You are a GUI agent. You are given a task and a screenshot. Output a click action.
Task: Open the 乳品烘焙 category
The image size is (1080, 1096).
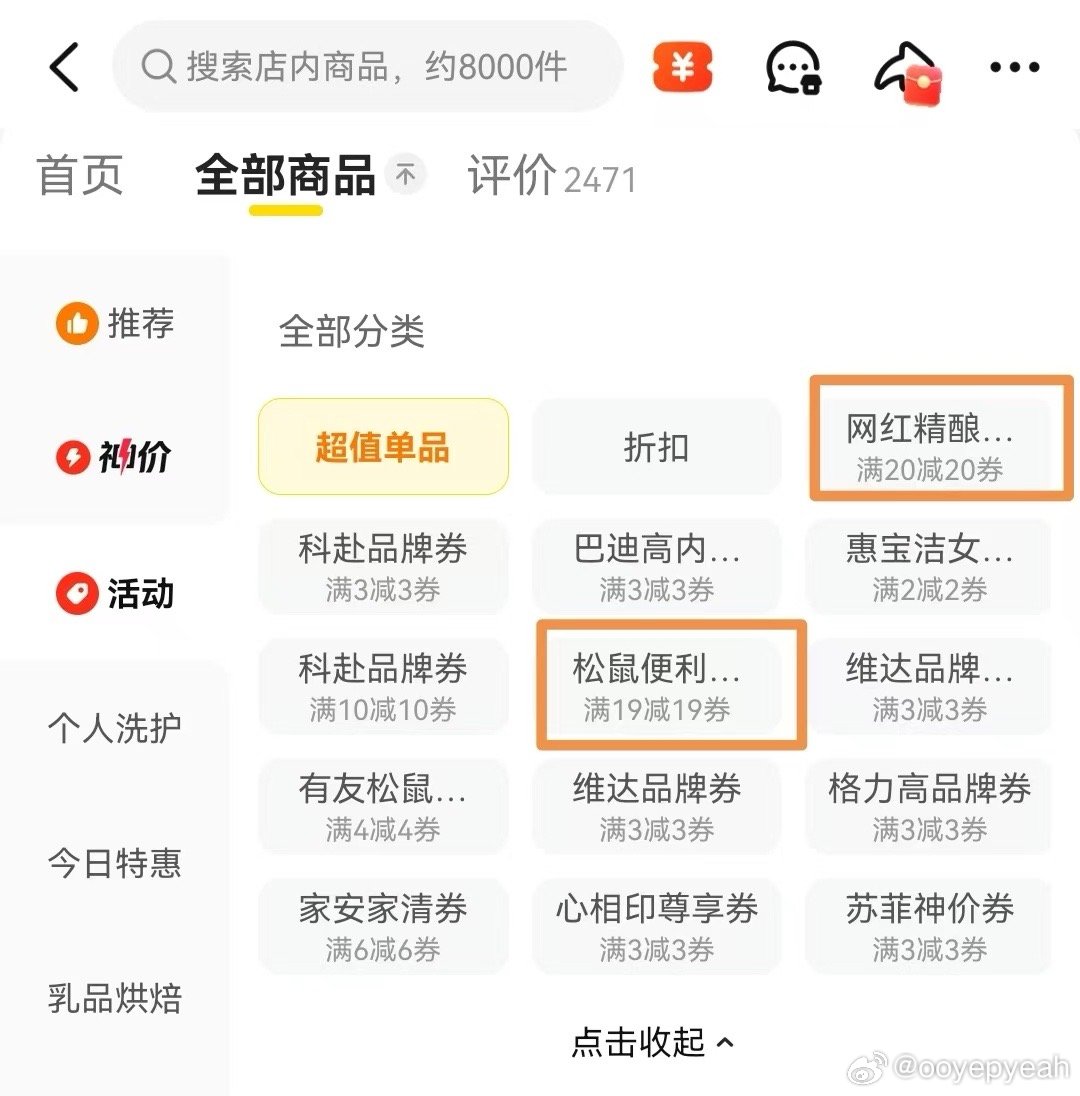pos(115,998)
